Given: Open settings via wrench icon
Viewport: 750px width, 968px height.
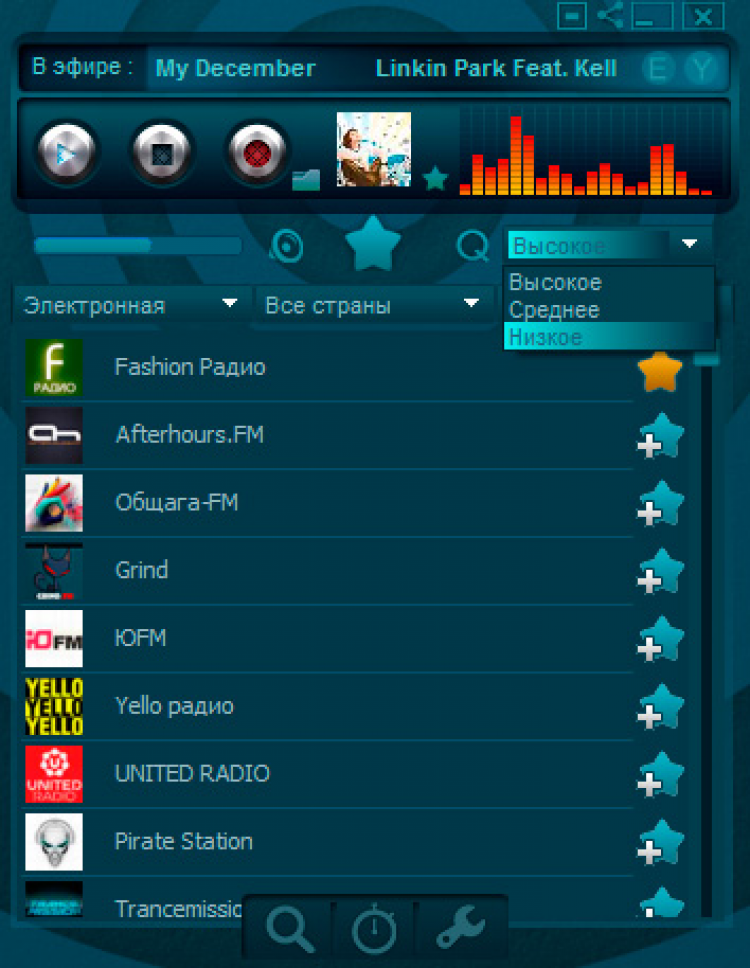Looking at the screenshot, I should 459,928.
